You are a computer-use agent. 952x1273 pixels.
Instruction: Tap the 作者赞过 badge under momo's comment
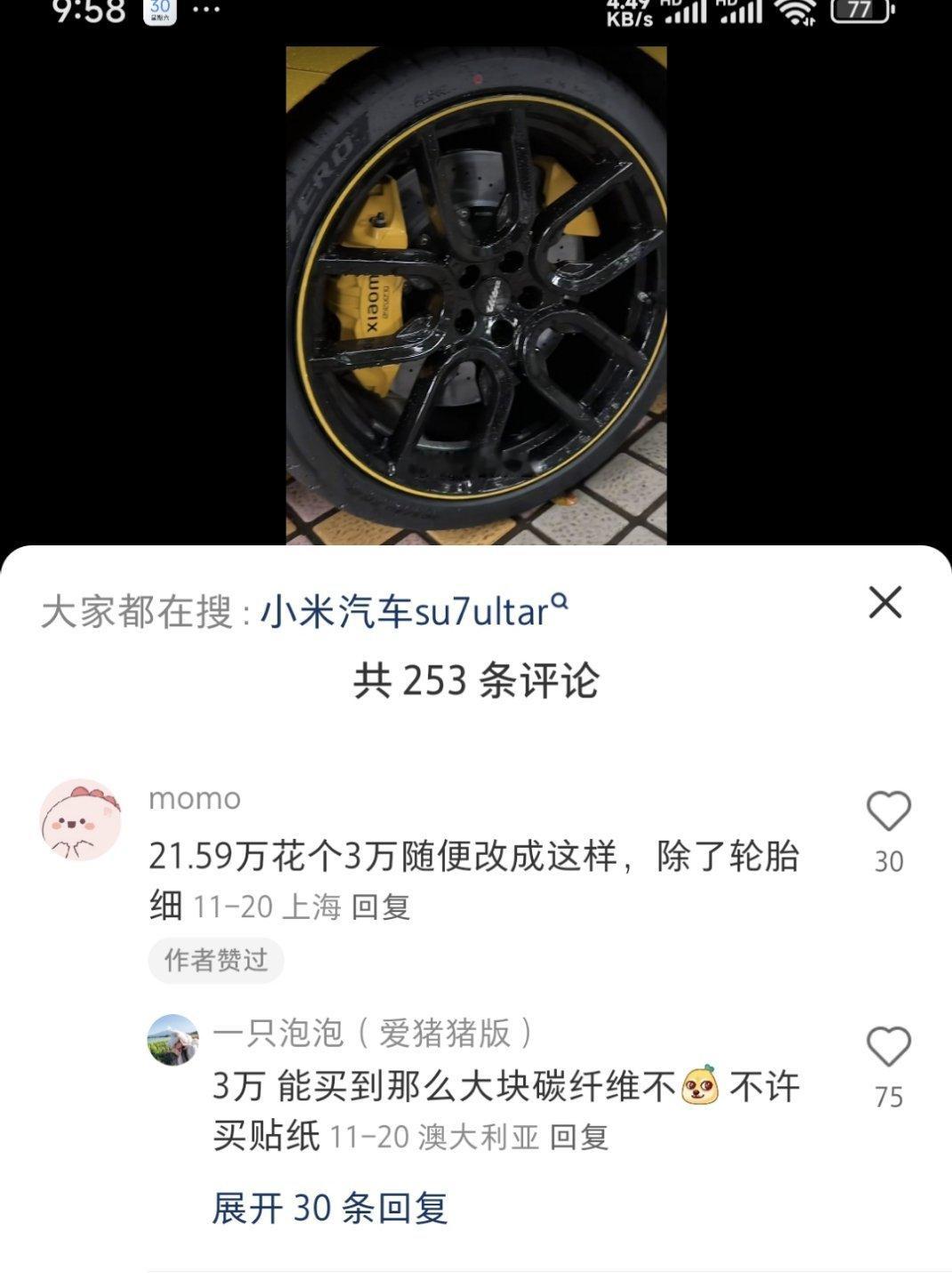216,961
